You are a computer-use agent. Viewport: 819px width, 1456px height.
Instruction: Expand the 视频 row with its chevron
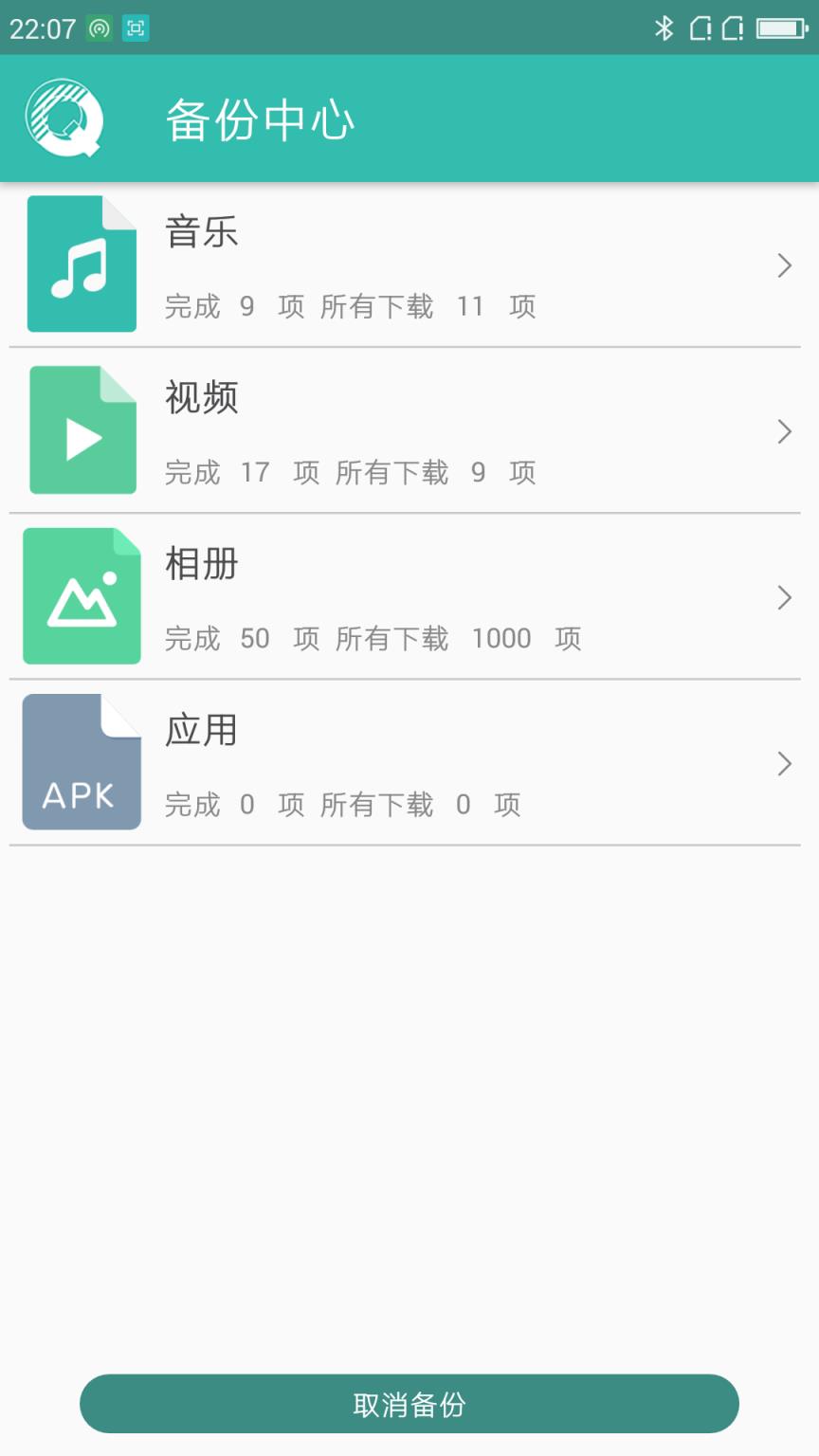[785, 431]
